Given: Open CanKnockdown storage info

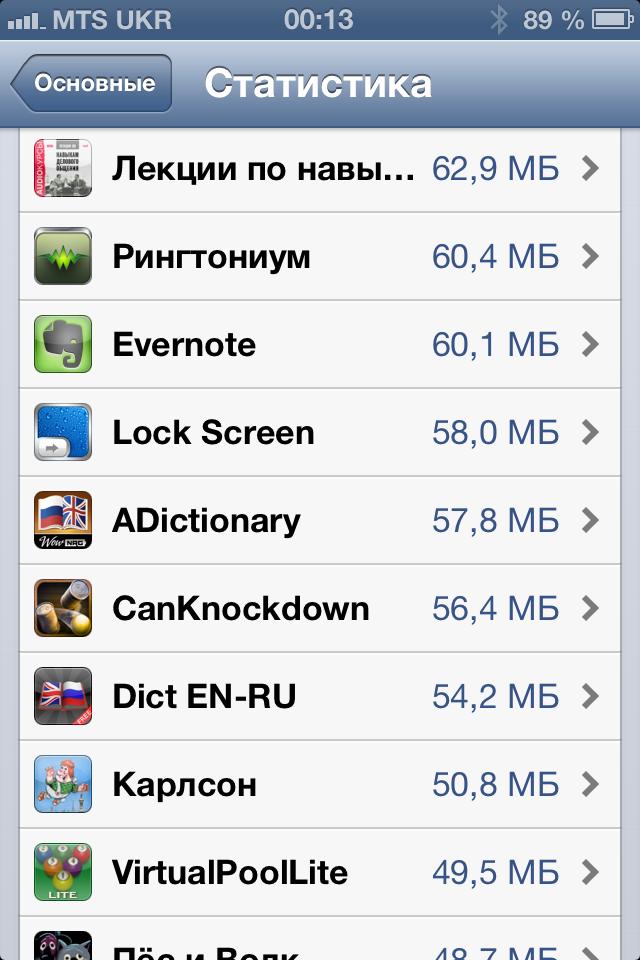Looking at the screenshot, I should (x=320, y=609).
